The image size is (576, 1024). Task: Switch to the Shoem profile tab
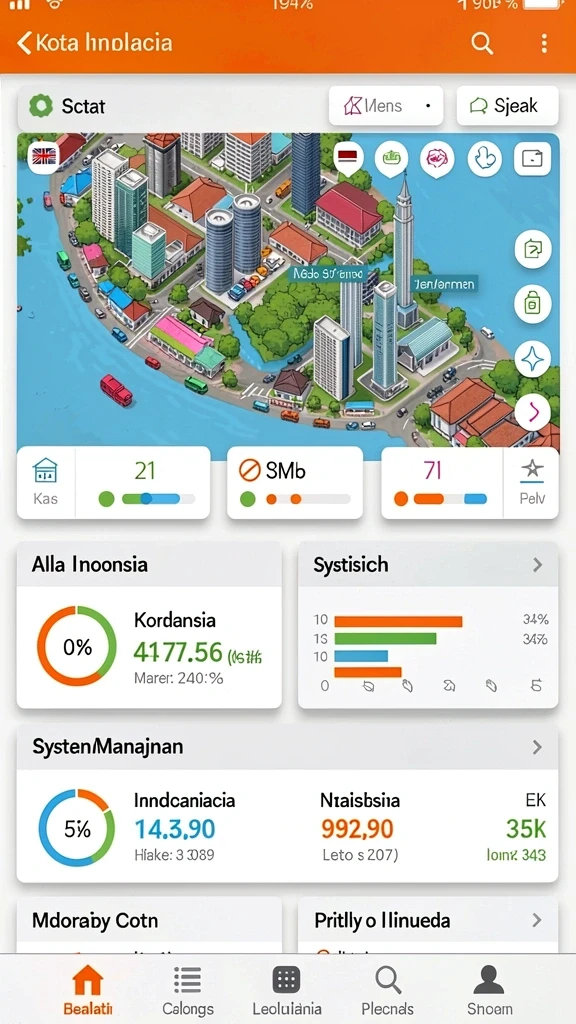[x=489, y=991]
